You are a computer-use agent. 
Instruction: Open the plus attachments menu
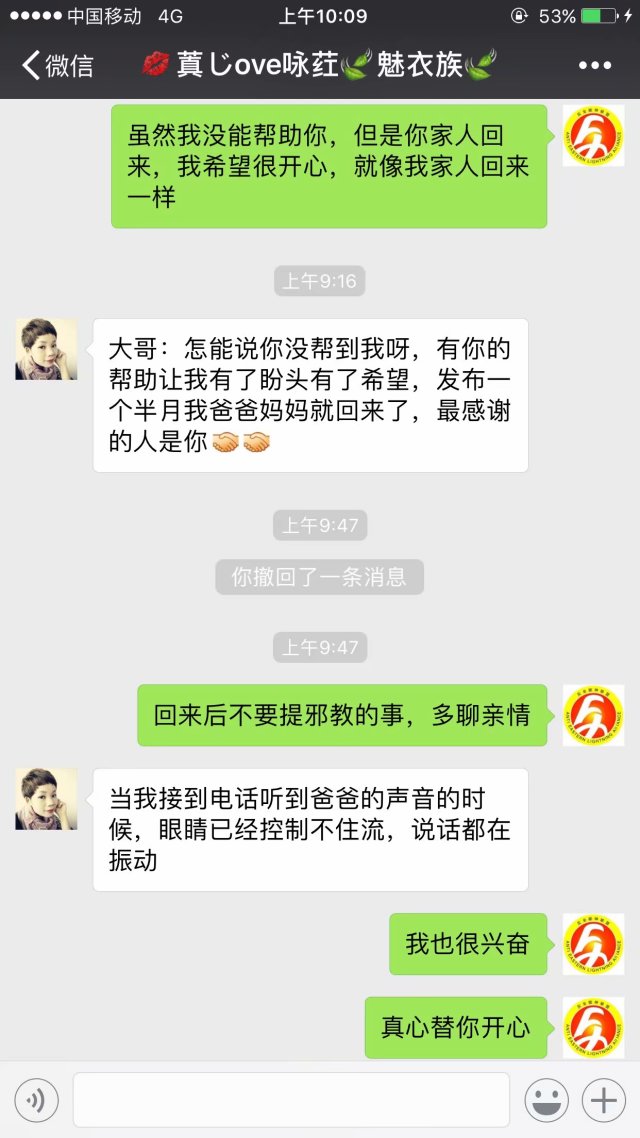(x=603, y=1101)
